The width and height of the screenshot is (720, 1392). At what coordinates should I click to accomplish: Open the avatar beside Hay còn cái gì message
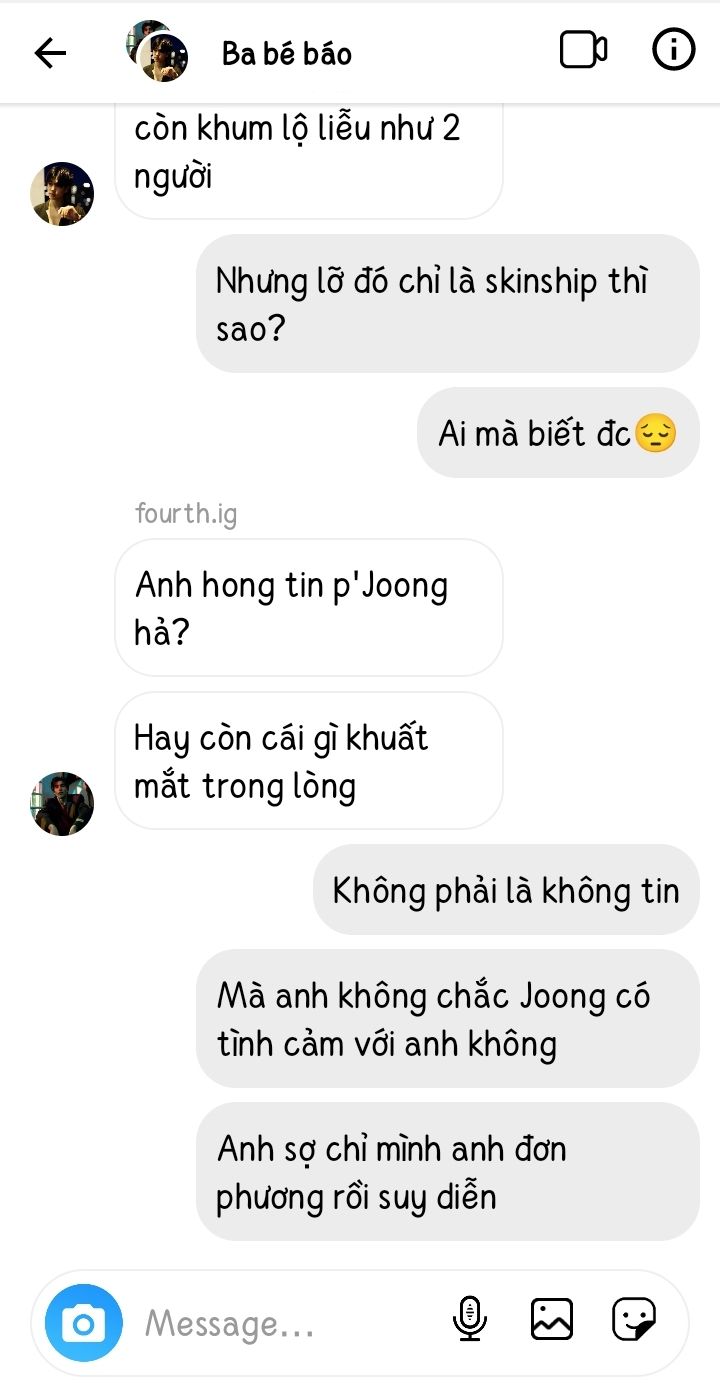pyautogui.click(x=62, y=804)
